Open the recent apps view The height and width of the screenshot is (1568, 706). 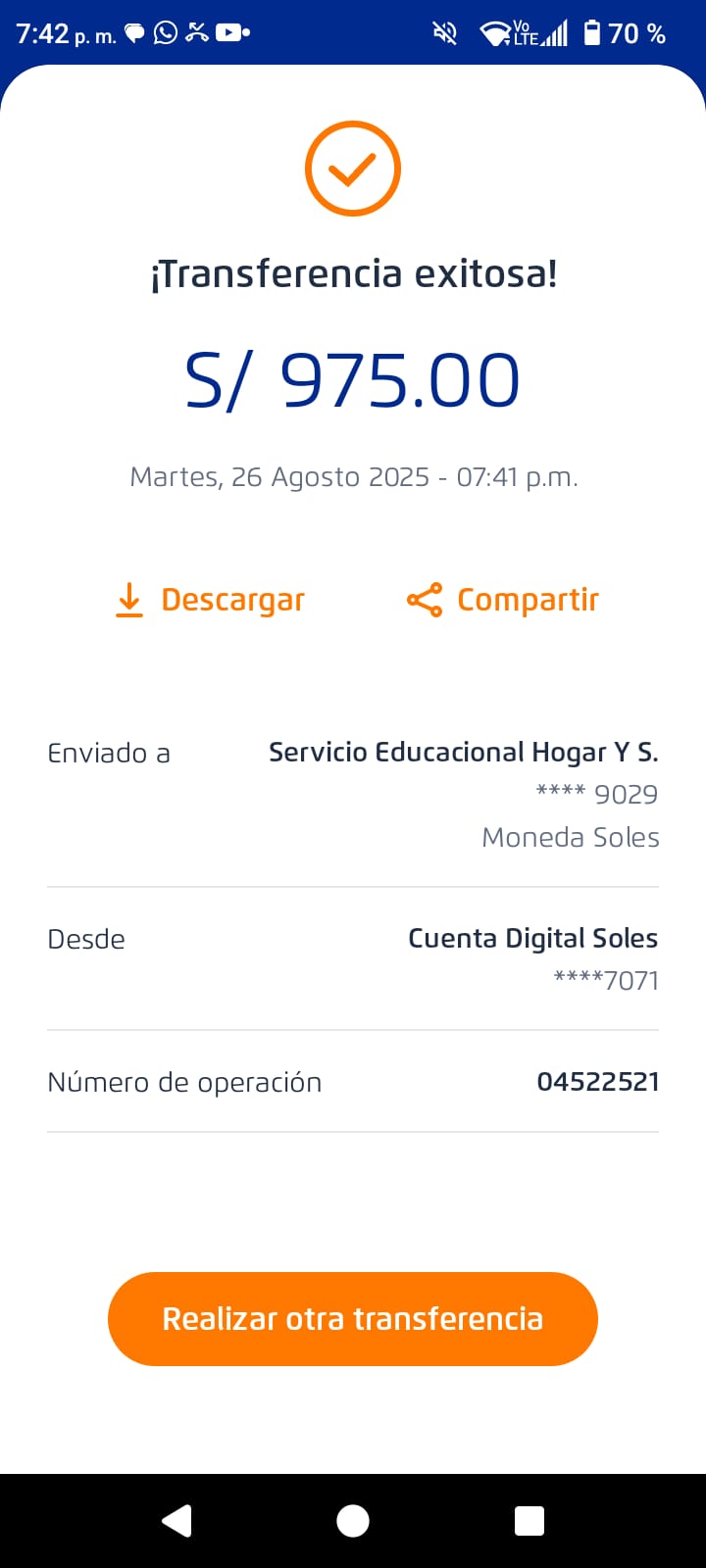coord(529,1521)
